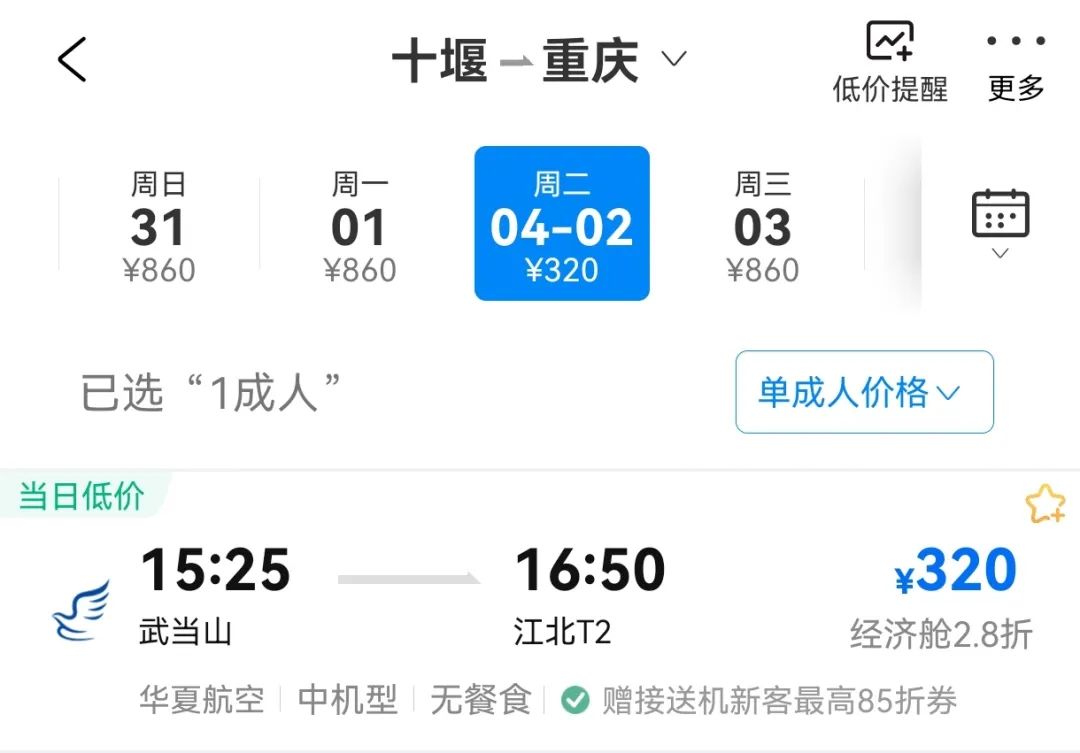Select Sunday 31 date
Screen dimensions: 1080x753
(159, 226)
